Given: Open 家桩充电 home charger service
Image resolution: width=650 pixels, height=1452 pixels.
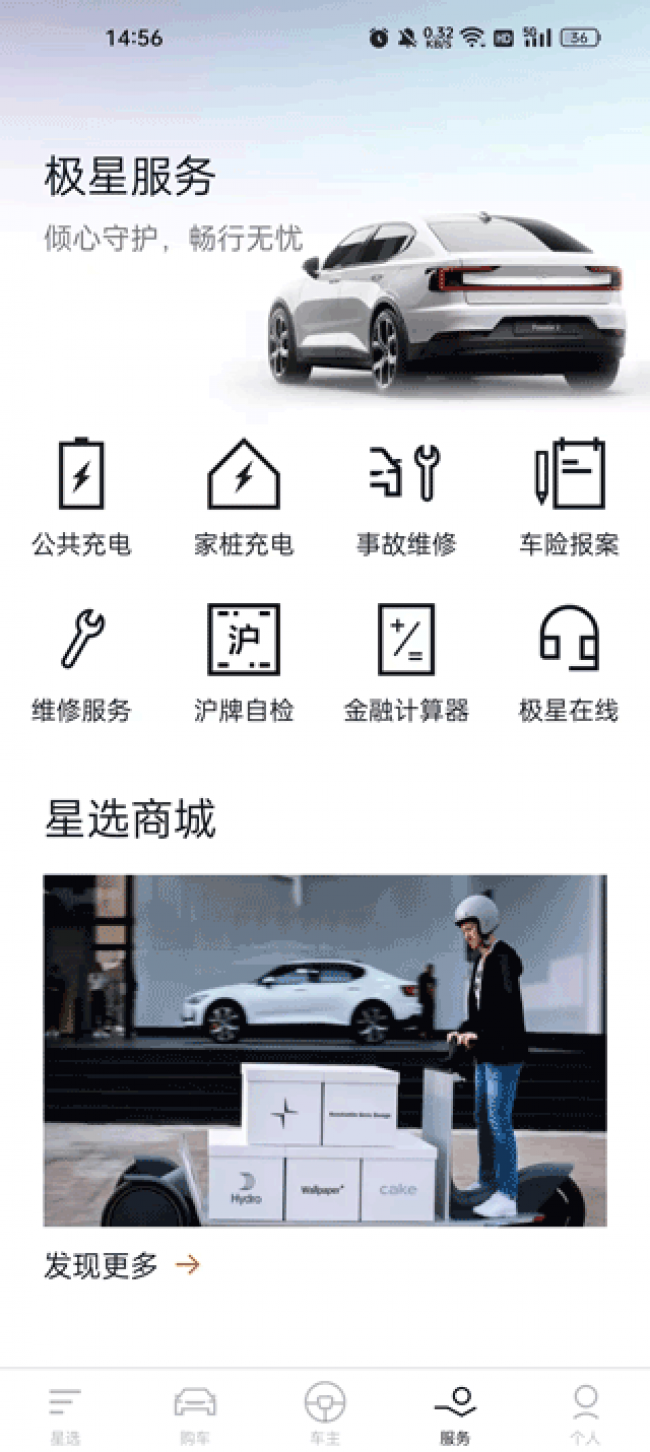Looking at the screenshot, I should tap(243, 497).
